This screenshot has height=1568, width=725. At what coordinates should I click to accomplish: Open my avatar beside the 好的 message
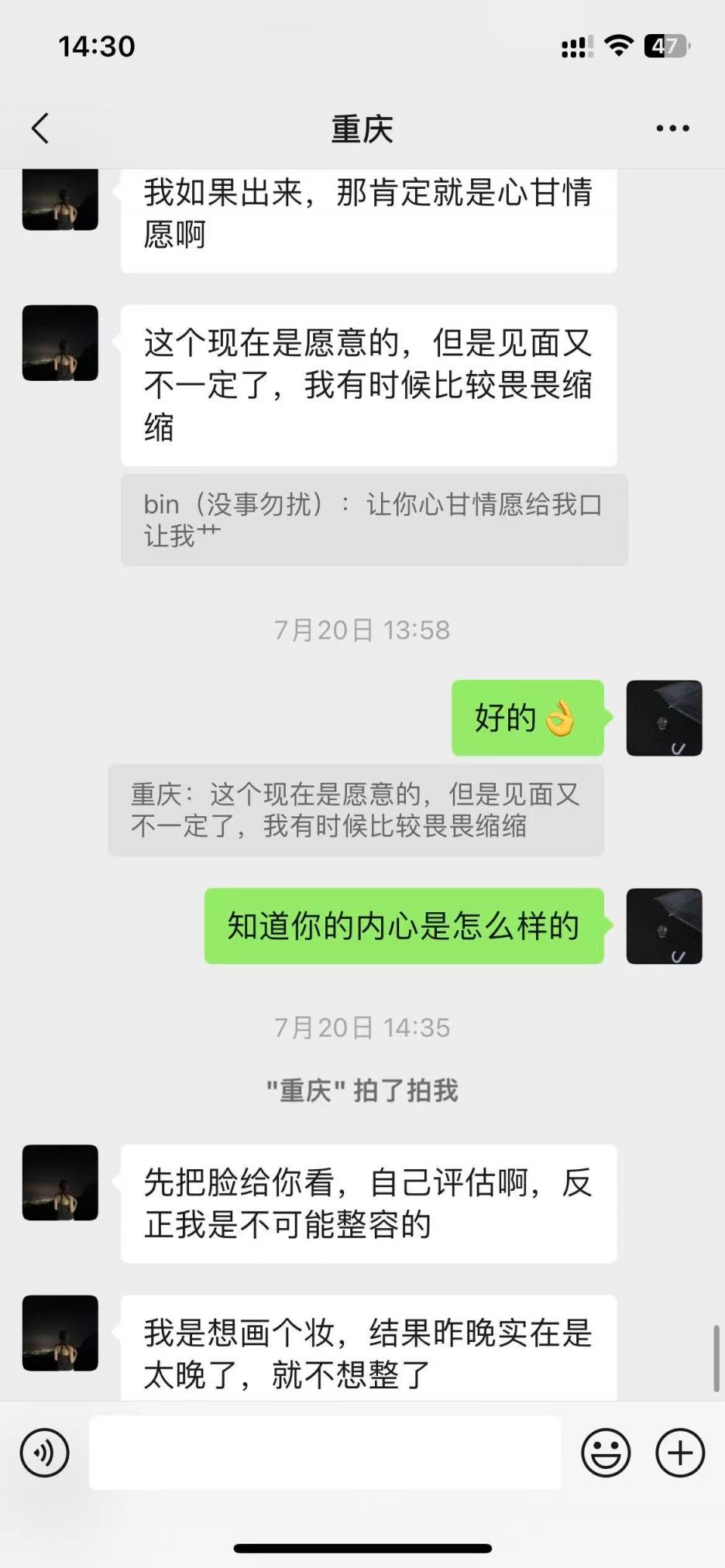tap(664, 718)
